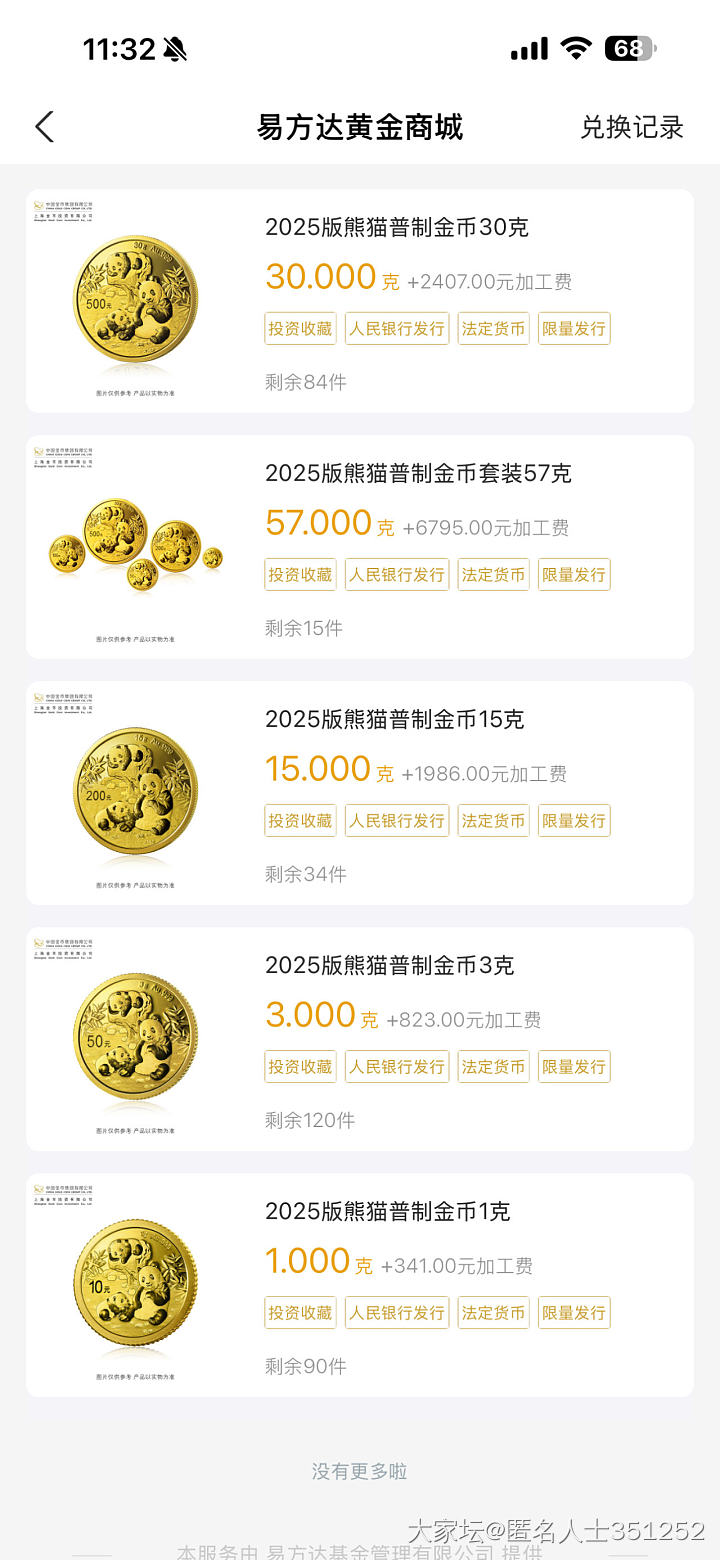
Task: Go back from 易方达黄金商城
Action: [x=44, y=127]
